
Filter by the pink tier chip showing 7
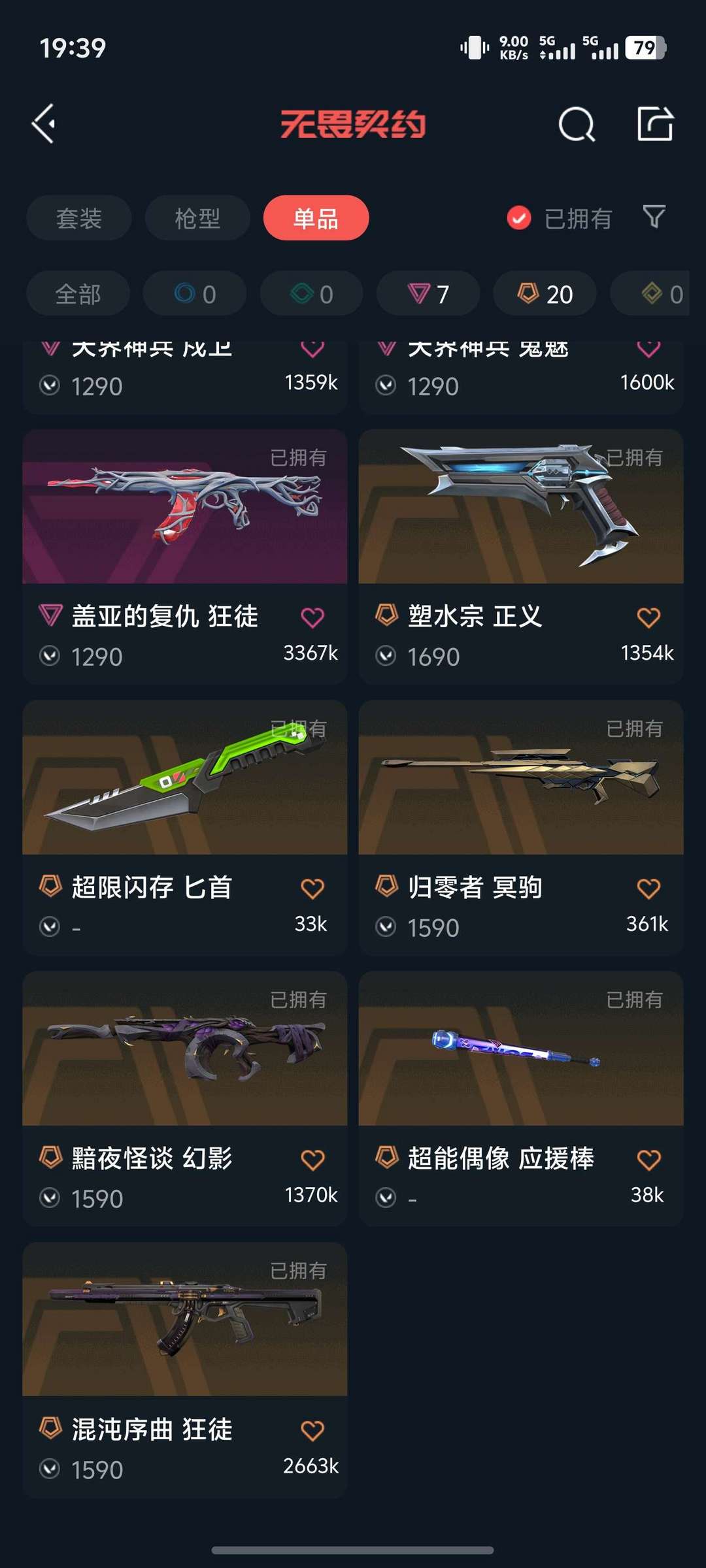428,294
